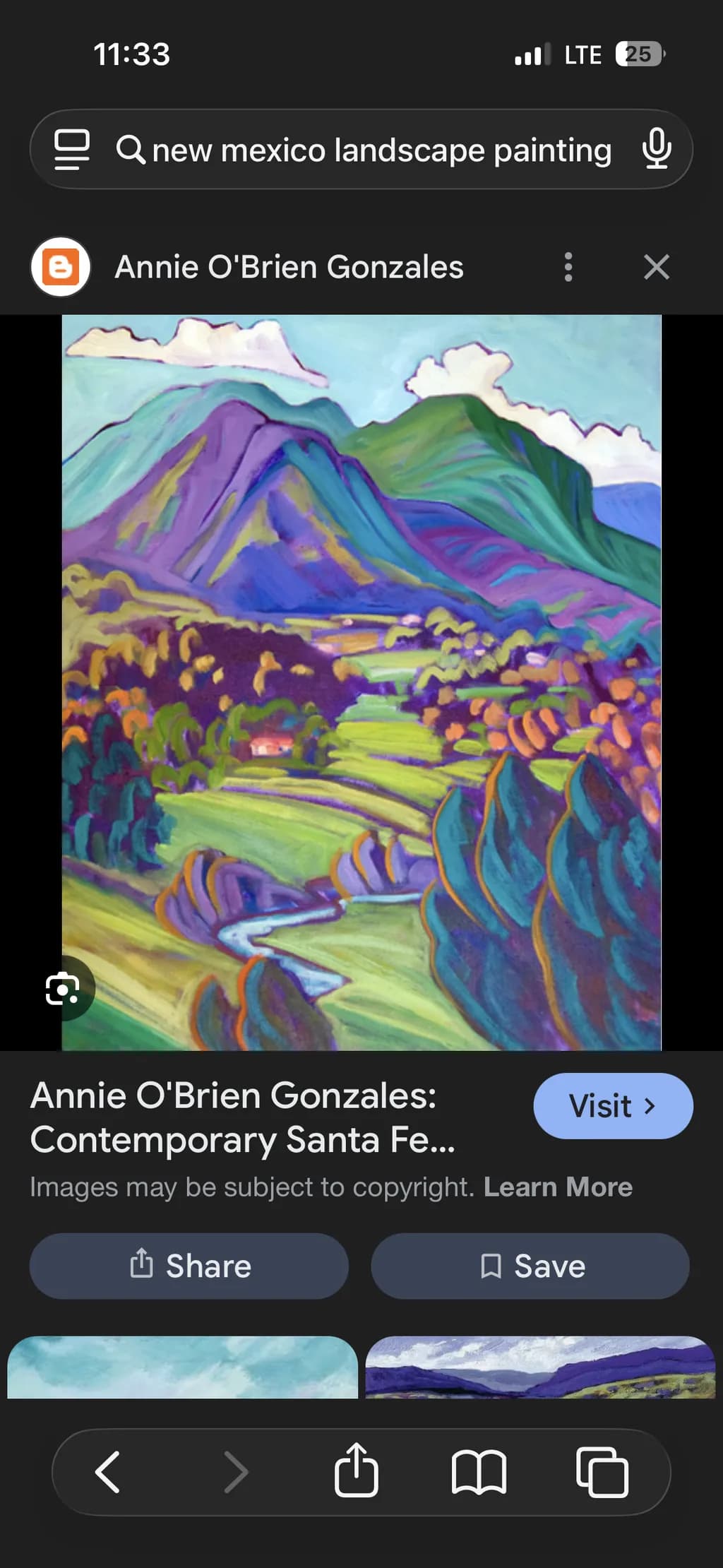Go back in Safari

click(x=107, y=1472)
